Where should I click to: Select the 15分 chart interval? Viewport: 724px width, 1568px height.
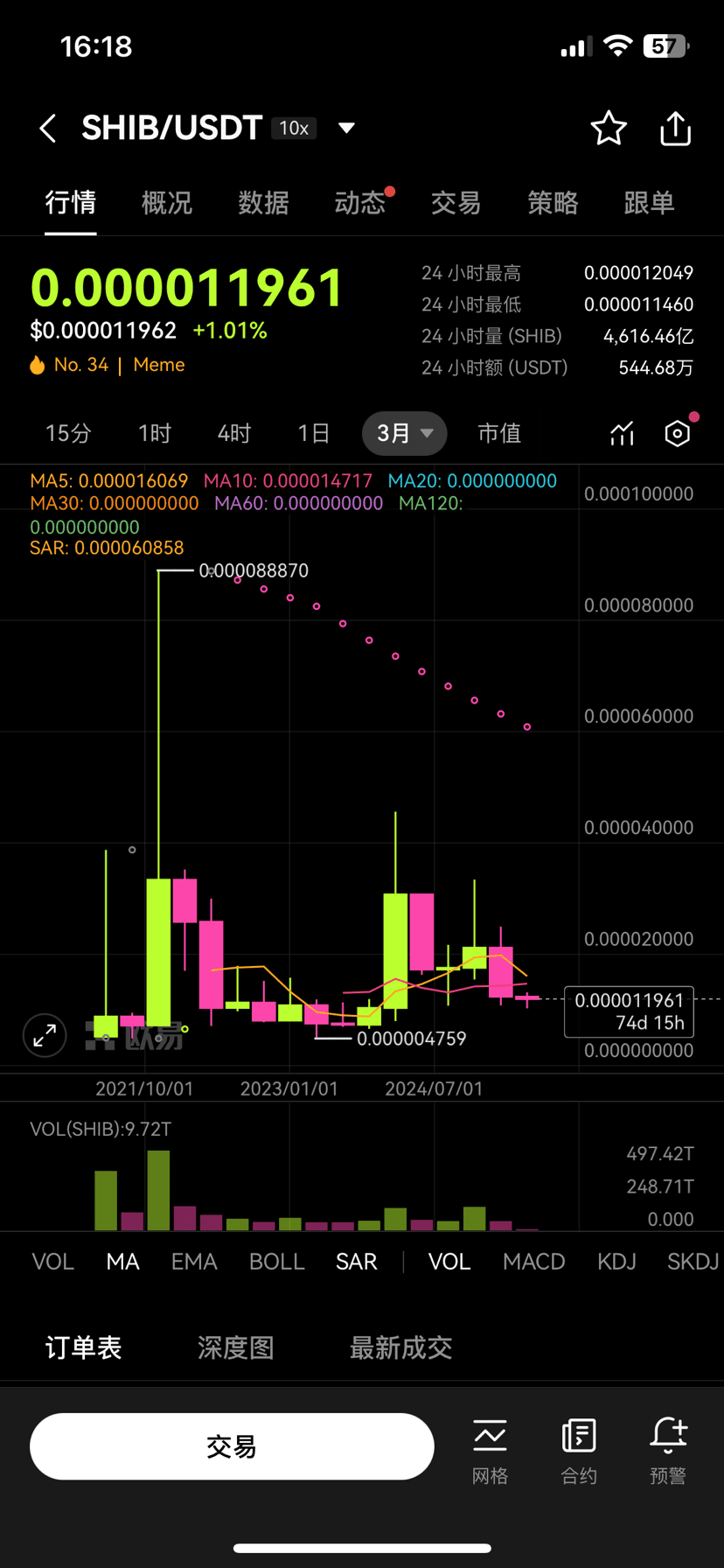[x=68, y=433]
